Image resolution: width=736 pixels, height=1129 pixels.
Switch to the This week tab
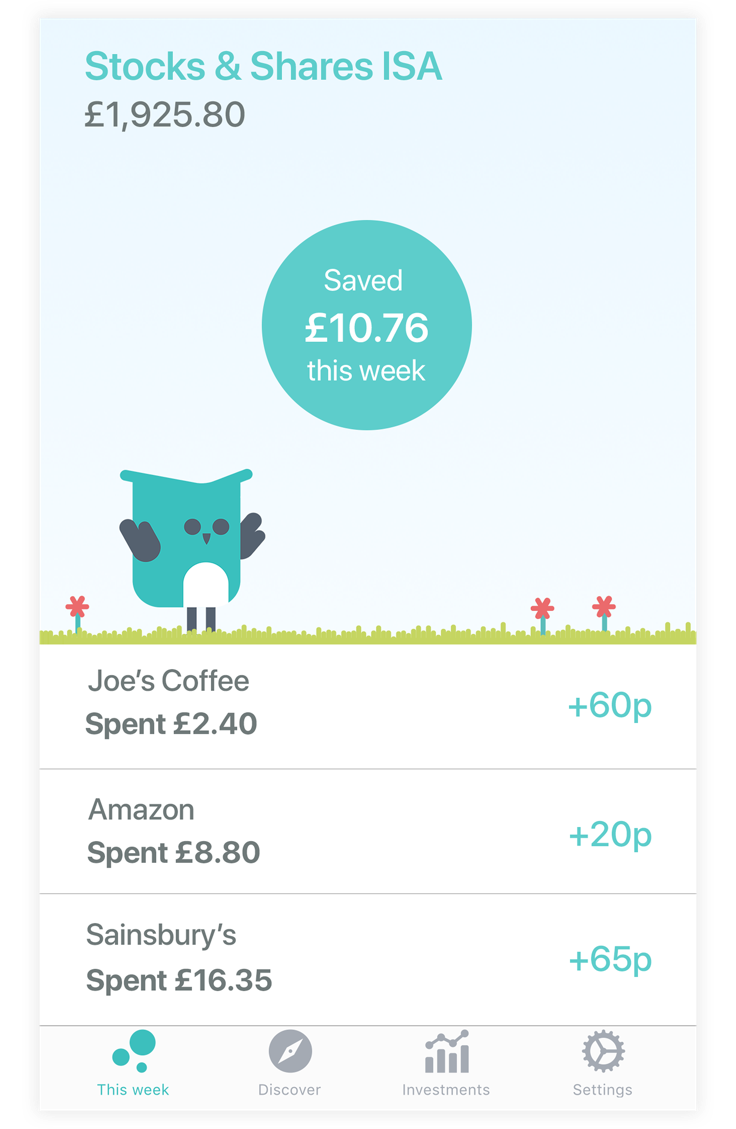[133, 1064]
